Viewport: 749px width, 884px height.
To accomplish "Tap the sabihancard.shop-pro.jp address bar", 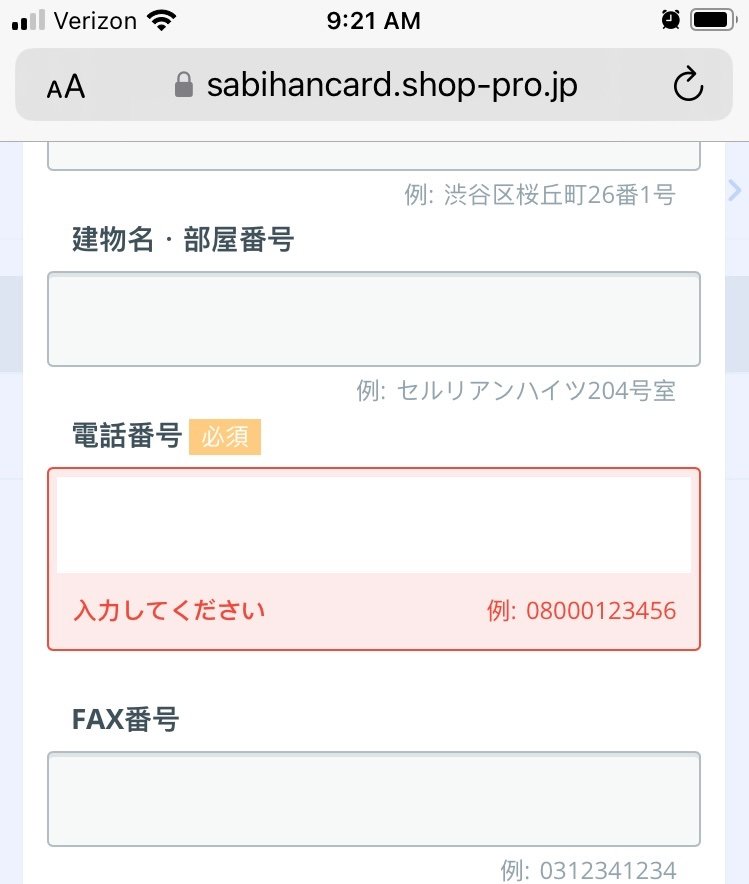I will point(390,86).
